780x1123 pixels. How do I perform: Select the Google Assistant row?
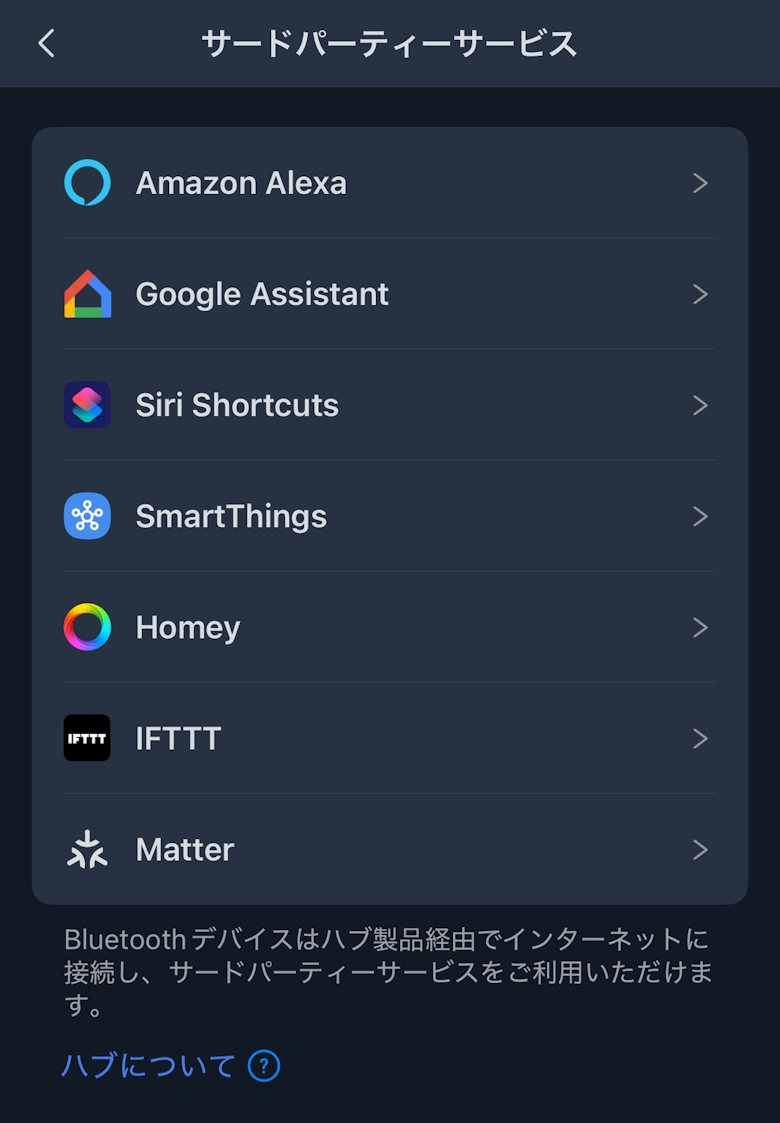389,294
